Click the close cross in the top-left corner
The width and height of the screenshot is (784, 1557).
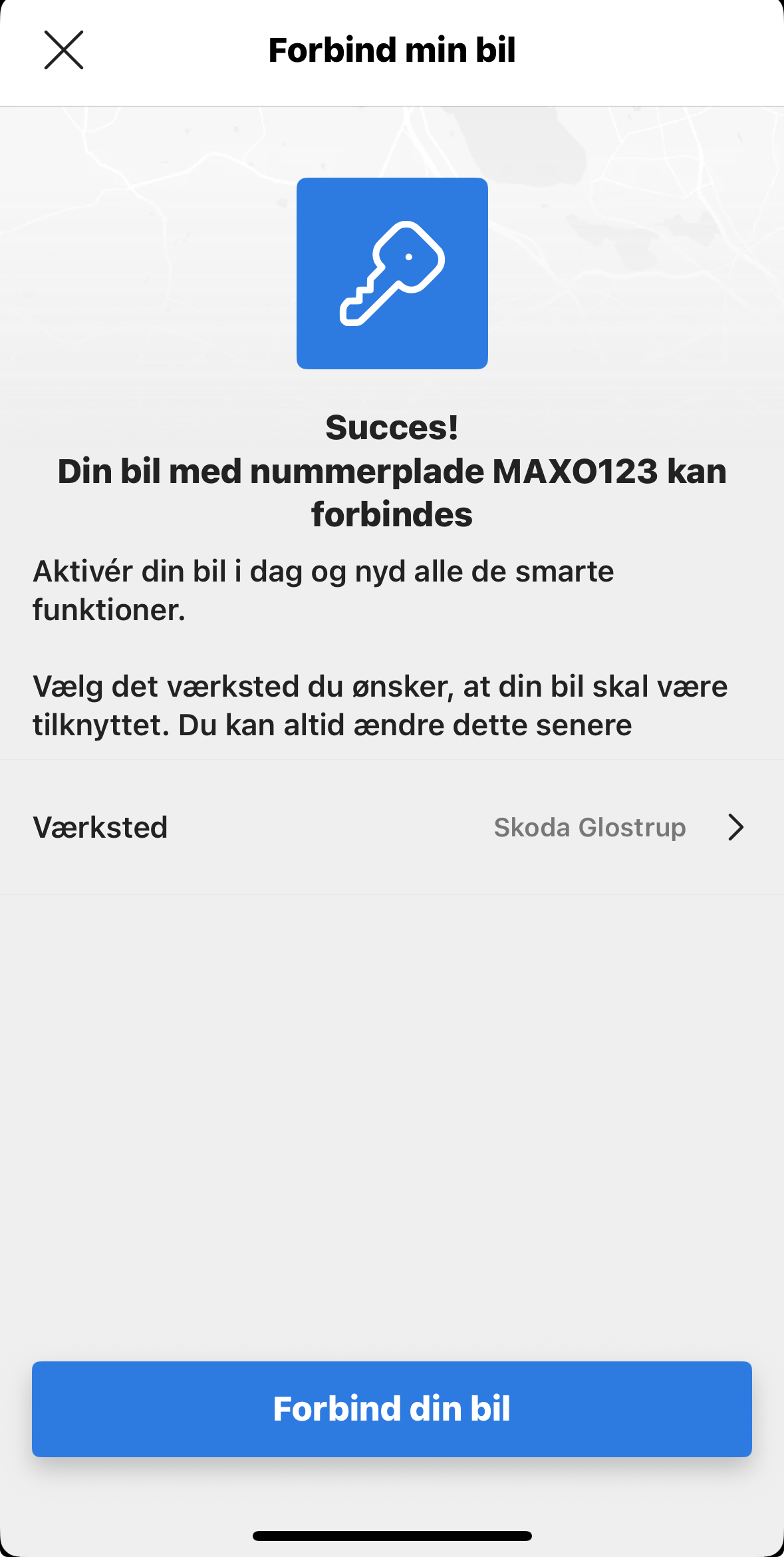[63, 50]
